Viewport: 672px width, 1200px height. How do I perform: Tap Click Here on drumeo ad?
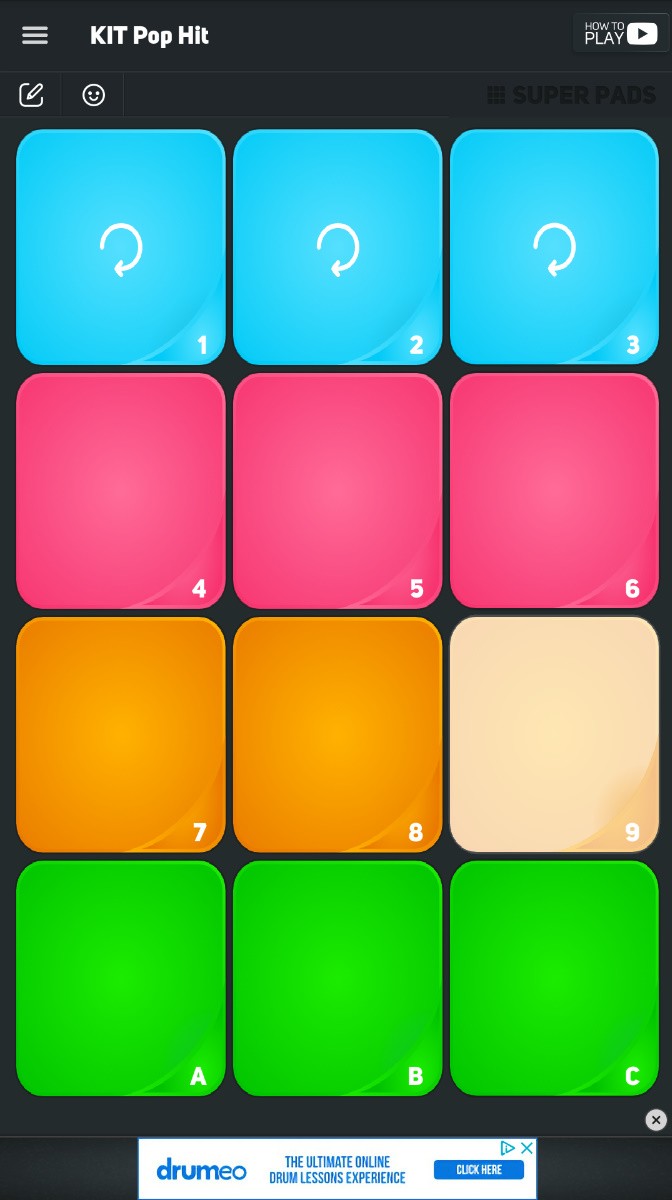point(478,1169)
